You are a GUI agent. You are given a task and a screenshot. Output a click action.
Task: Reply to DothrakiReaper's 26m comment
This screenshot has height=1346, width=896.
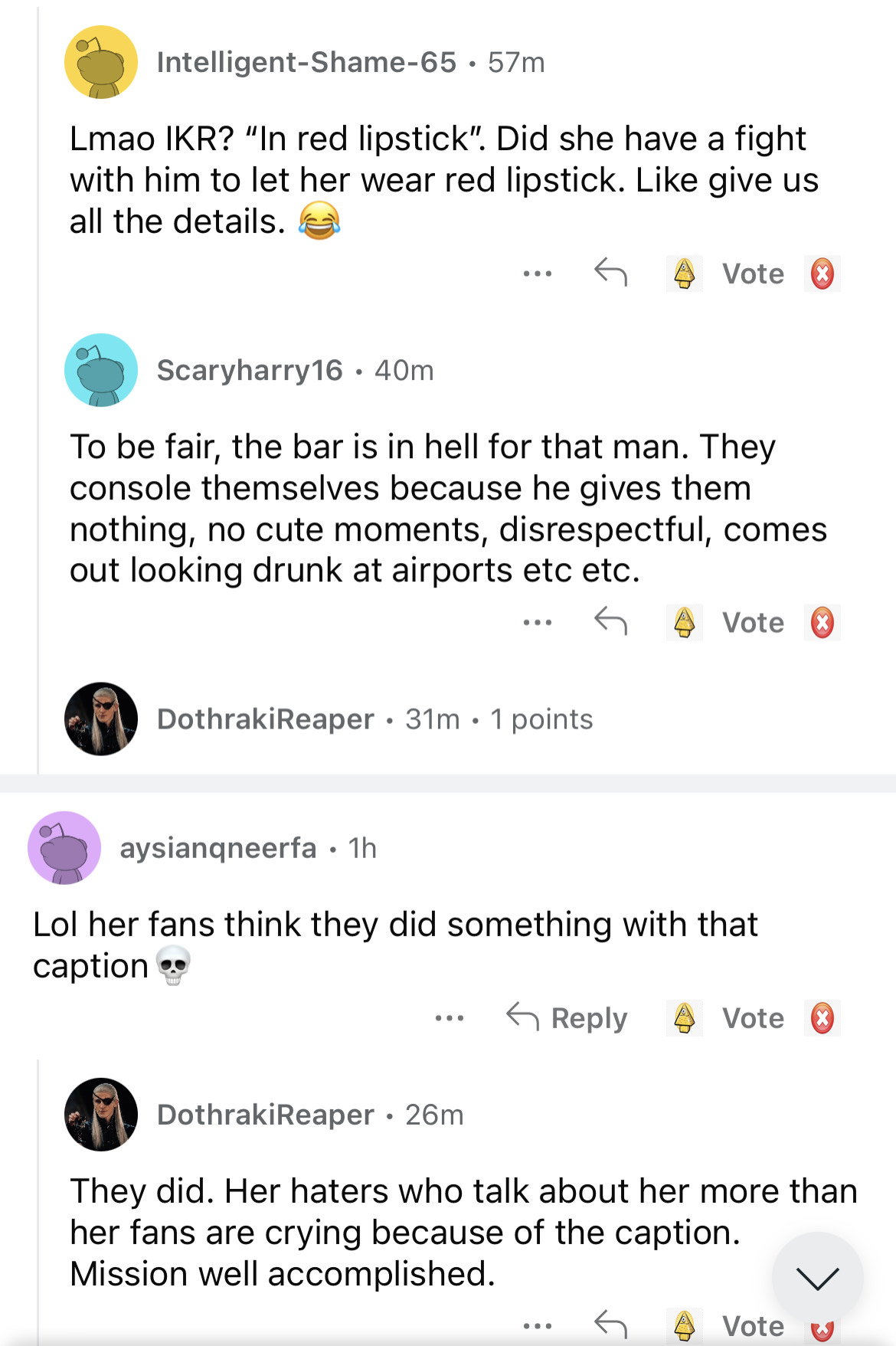[610, 1324]
